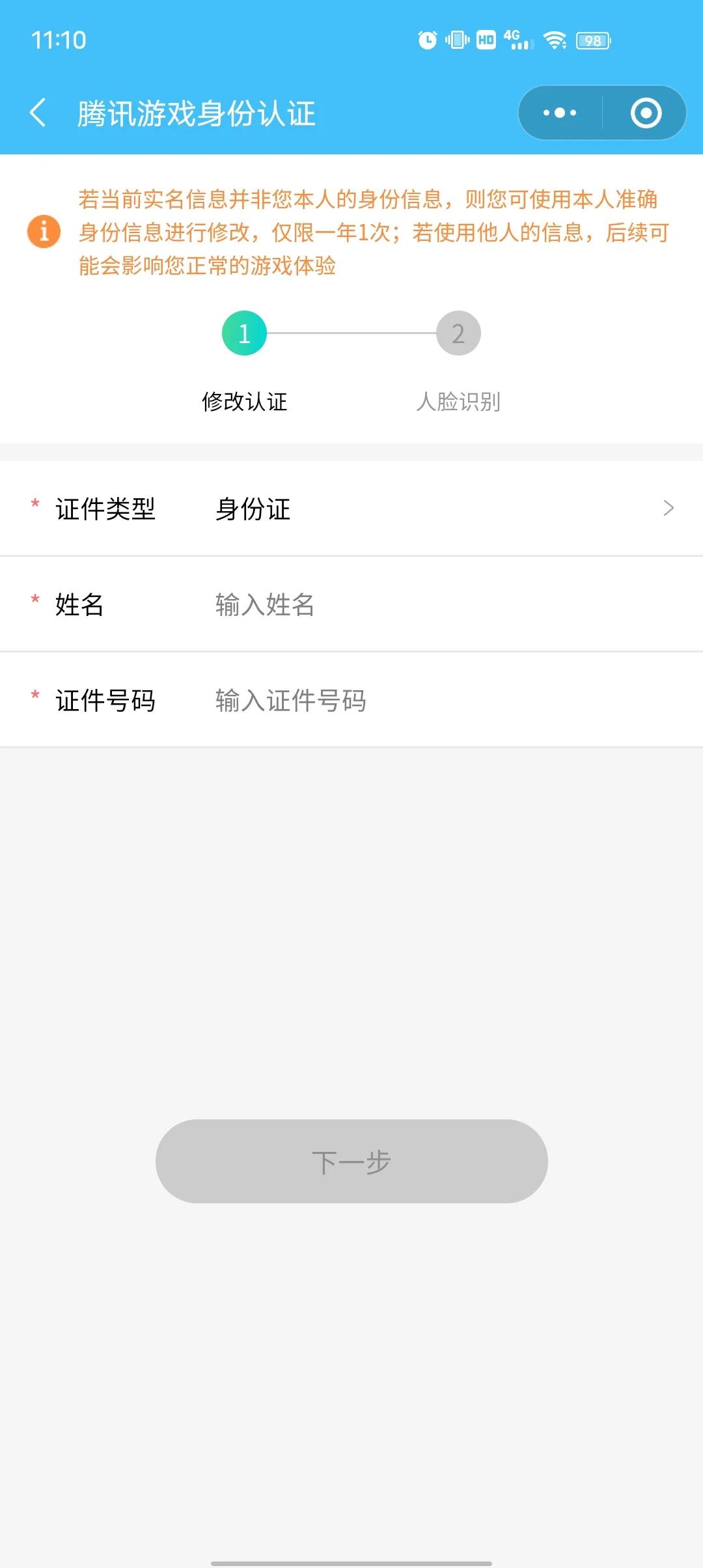Tap the alarm clock status bar icon
The image size is (703, 1568).
tap(427, 39)
